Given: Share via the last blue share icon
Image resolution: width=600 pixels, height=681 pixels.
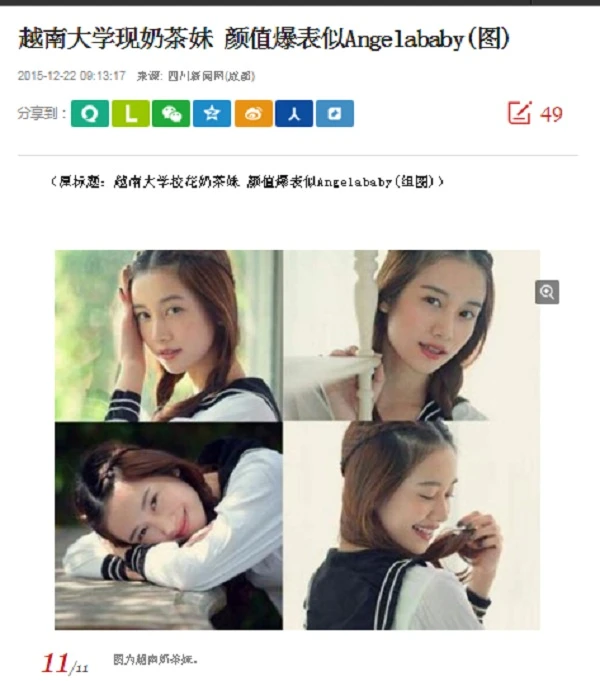Looking at the screenshot, I should click(335, 114).
